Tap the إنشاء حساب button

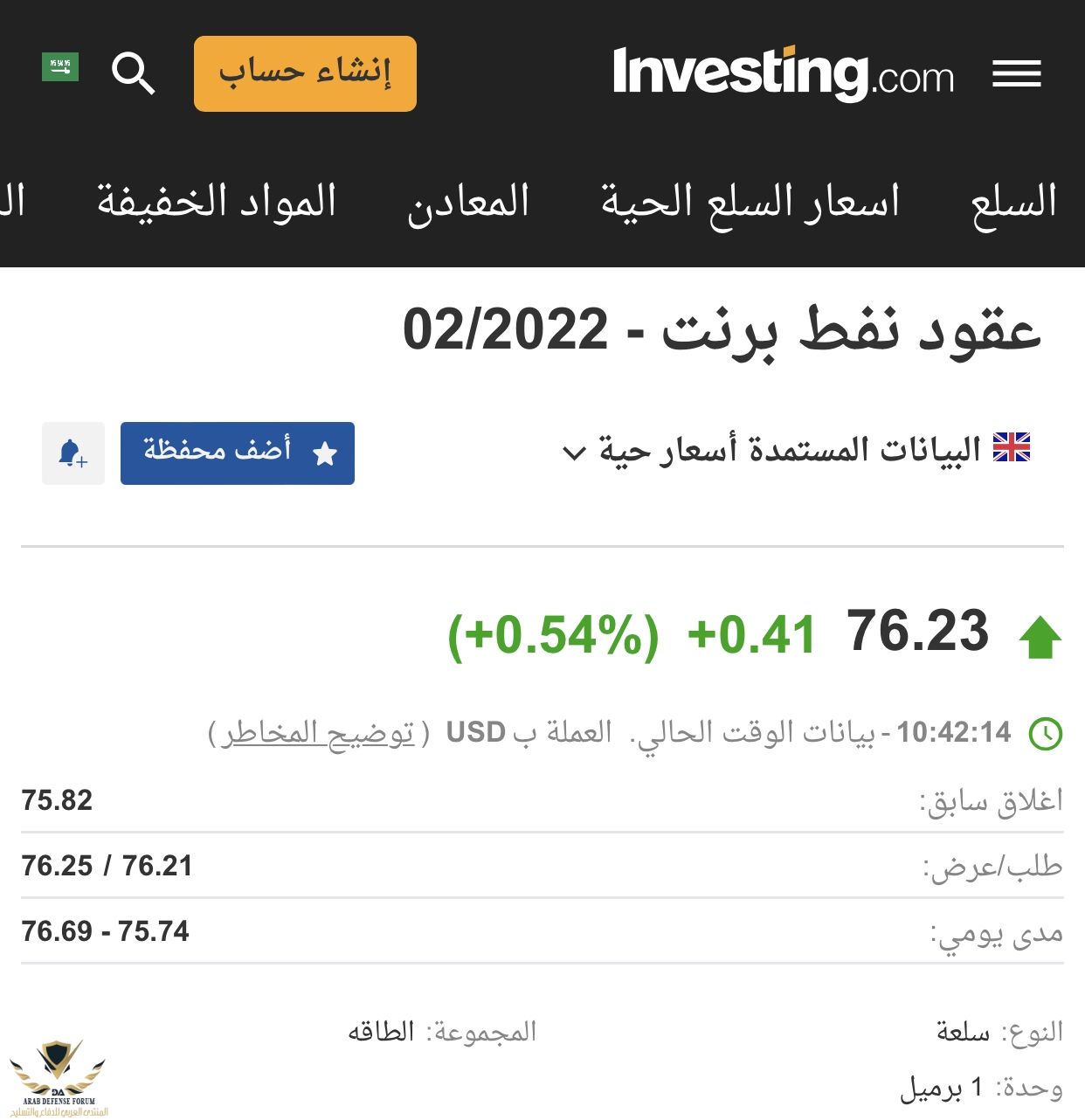point(305,73)
